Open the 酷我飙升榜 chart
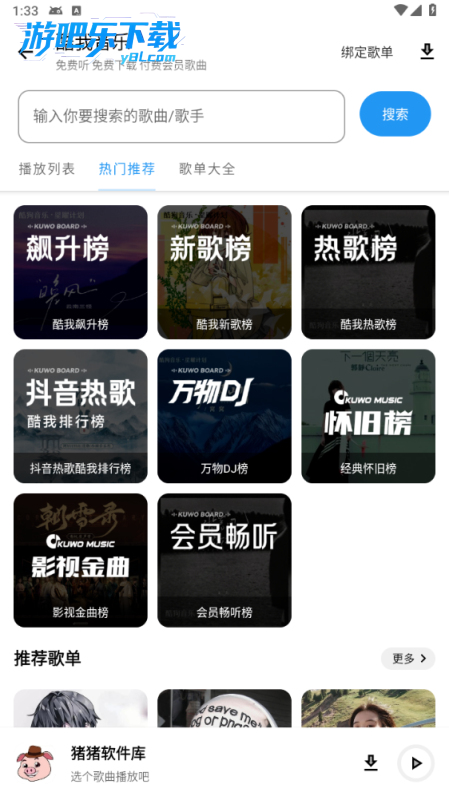The width and height of the screenshot is (449, 800). [x=81, y=272]
